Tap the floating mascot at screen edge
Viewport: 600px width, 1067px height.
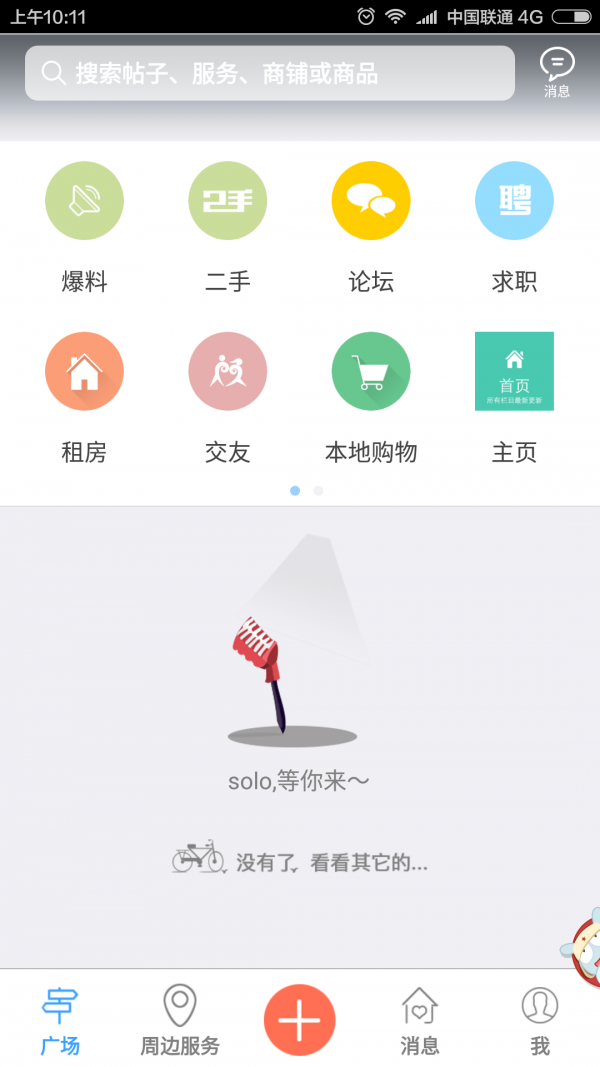click(584, 947)
